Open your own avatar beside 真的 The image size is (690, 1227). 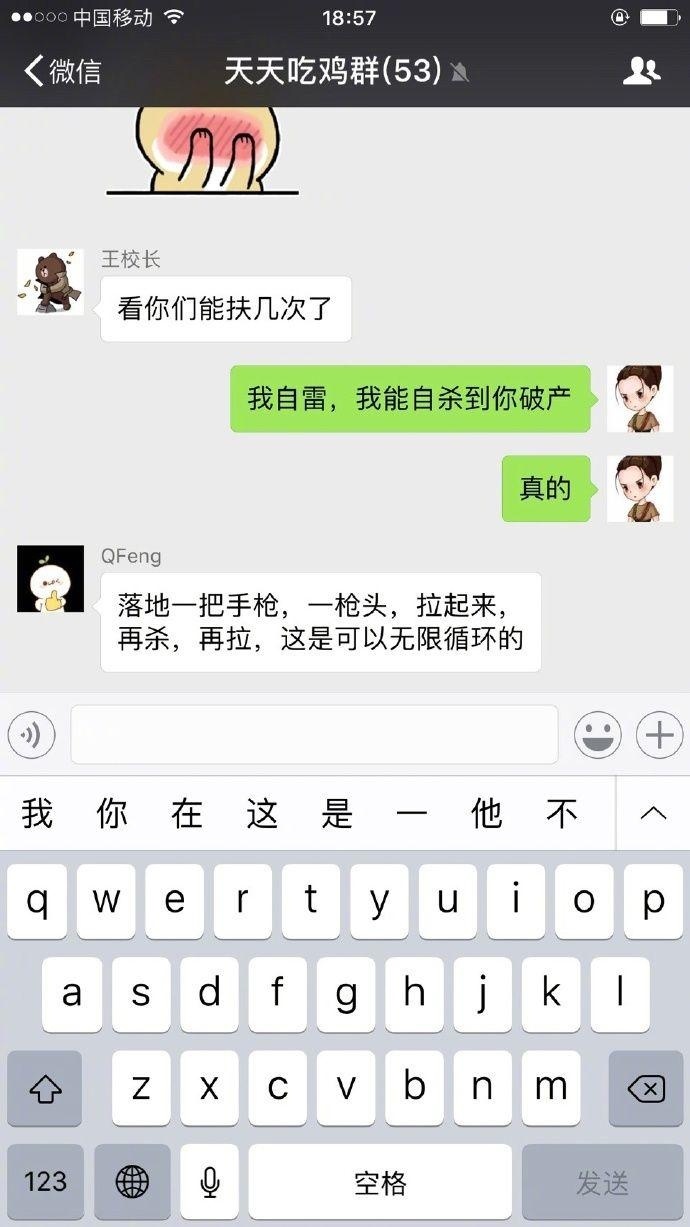pyautogui.click(x=639, y=489)
